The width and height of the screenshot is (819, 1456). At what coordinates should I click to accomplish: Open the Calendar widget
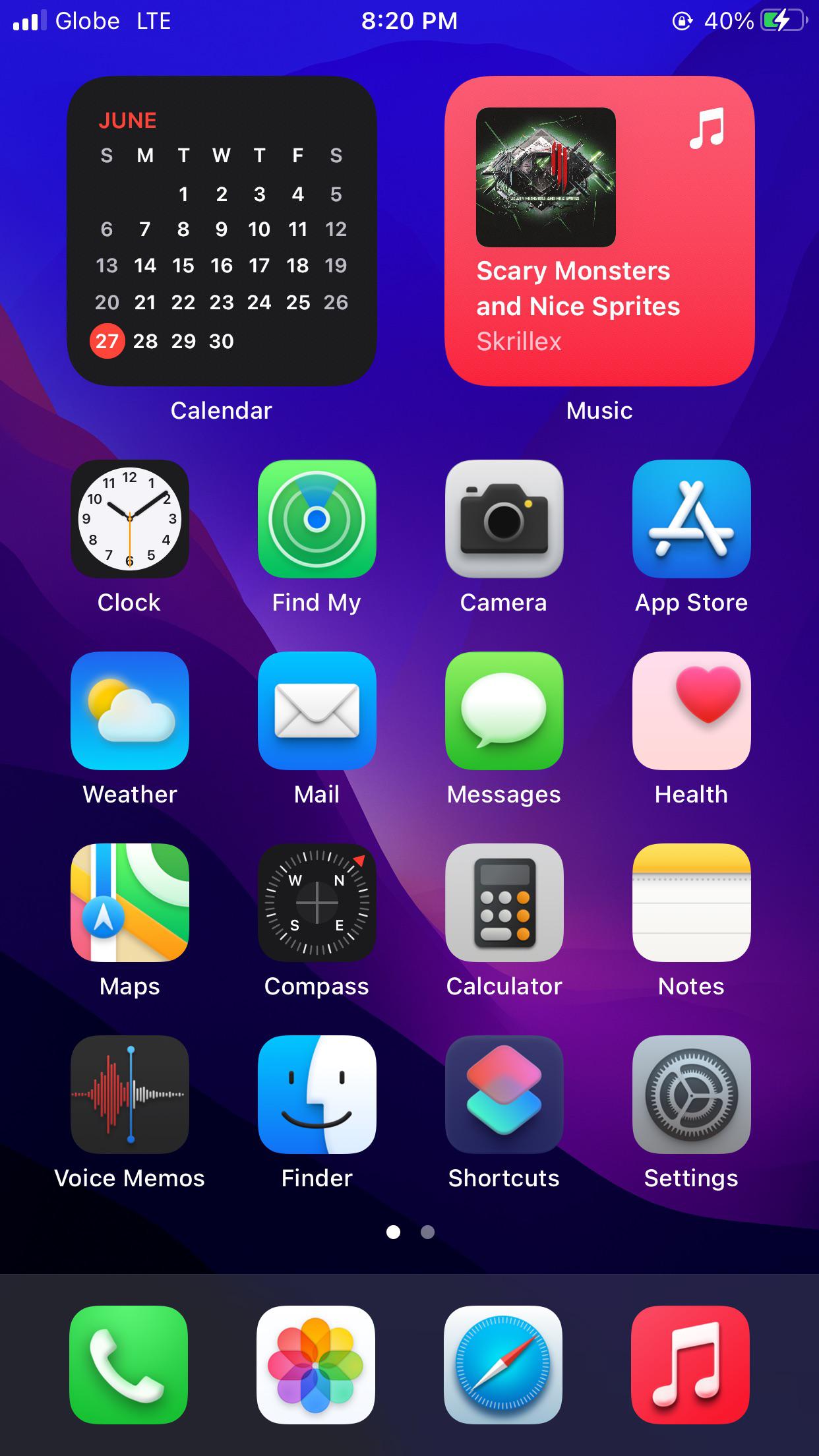[x=222, y=231]
